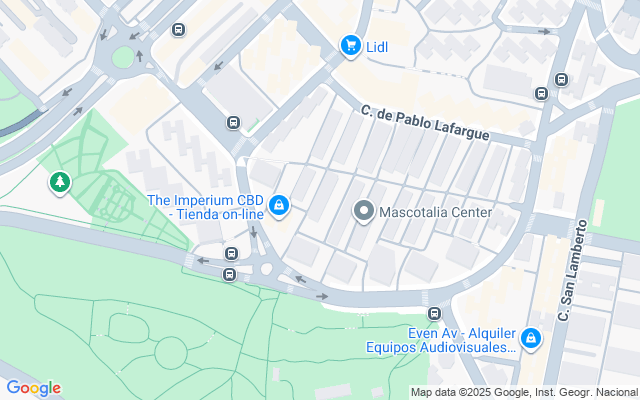Open the Google logo link
The image size is (640, 400).
pos(33,388)
